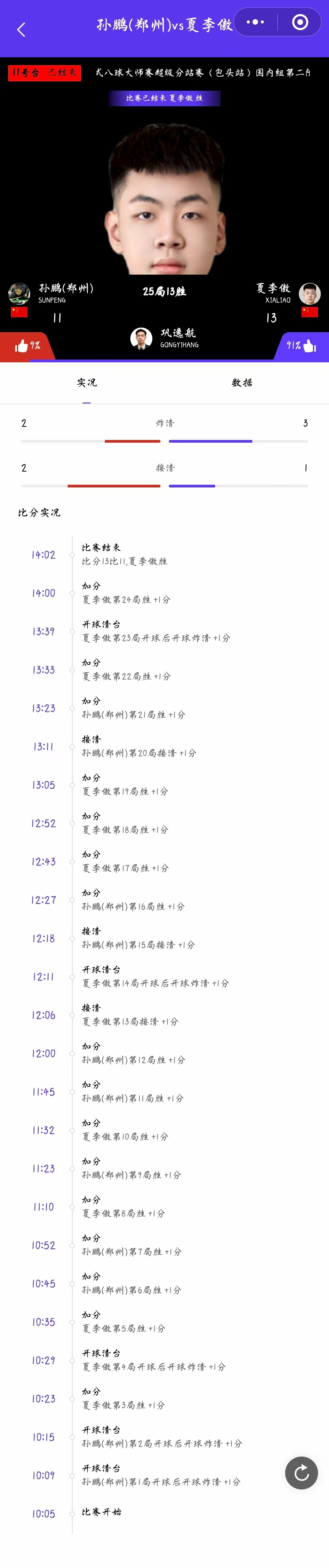The image size is (329, 1568).
Task: Select the 实况 tab
Action: 87,382
